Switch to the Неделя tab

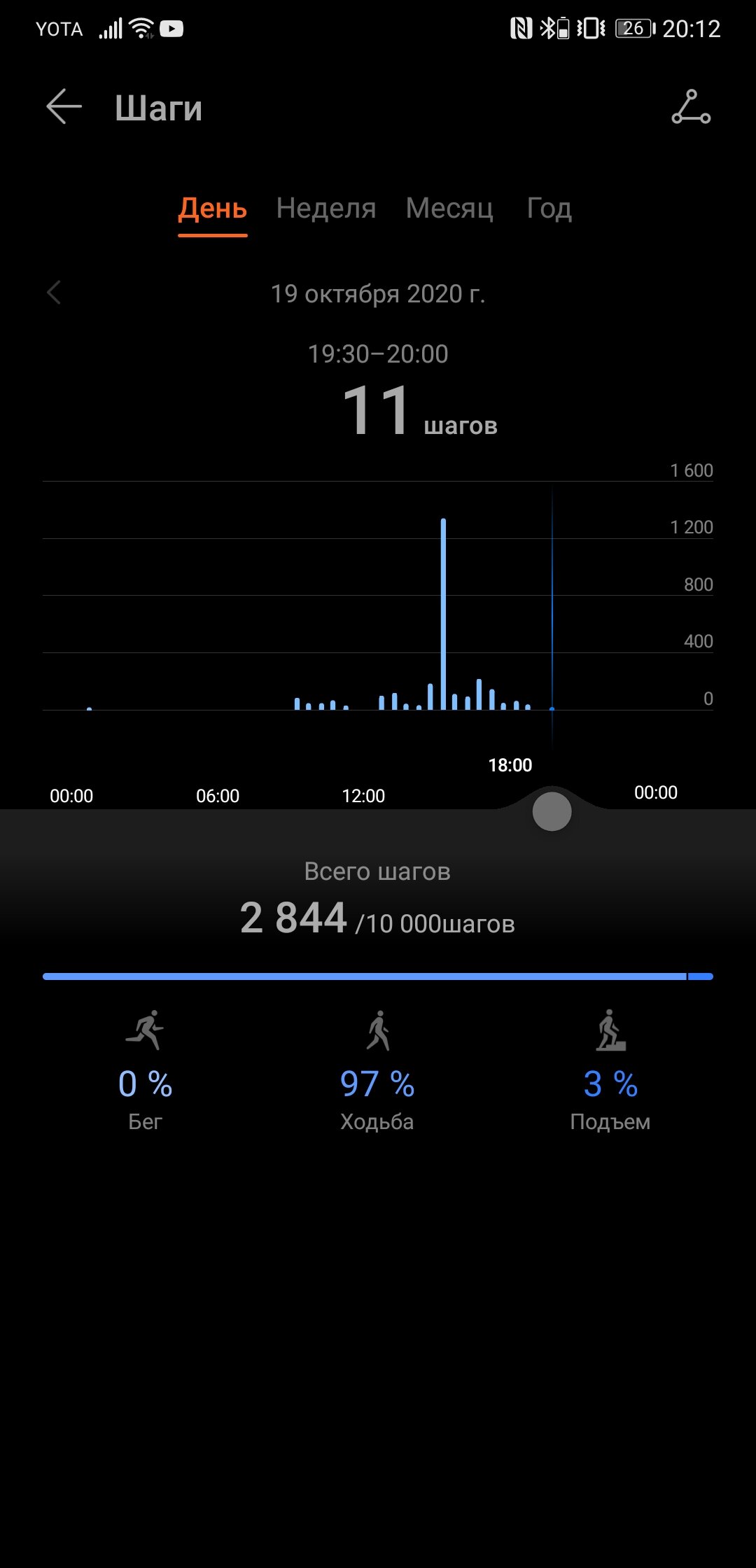tap(326, 209)
